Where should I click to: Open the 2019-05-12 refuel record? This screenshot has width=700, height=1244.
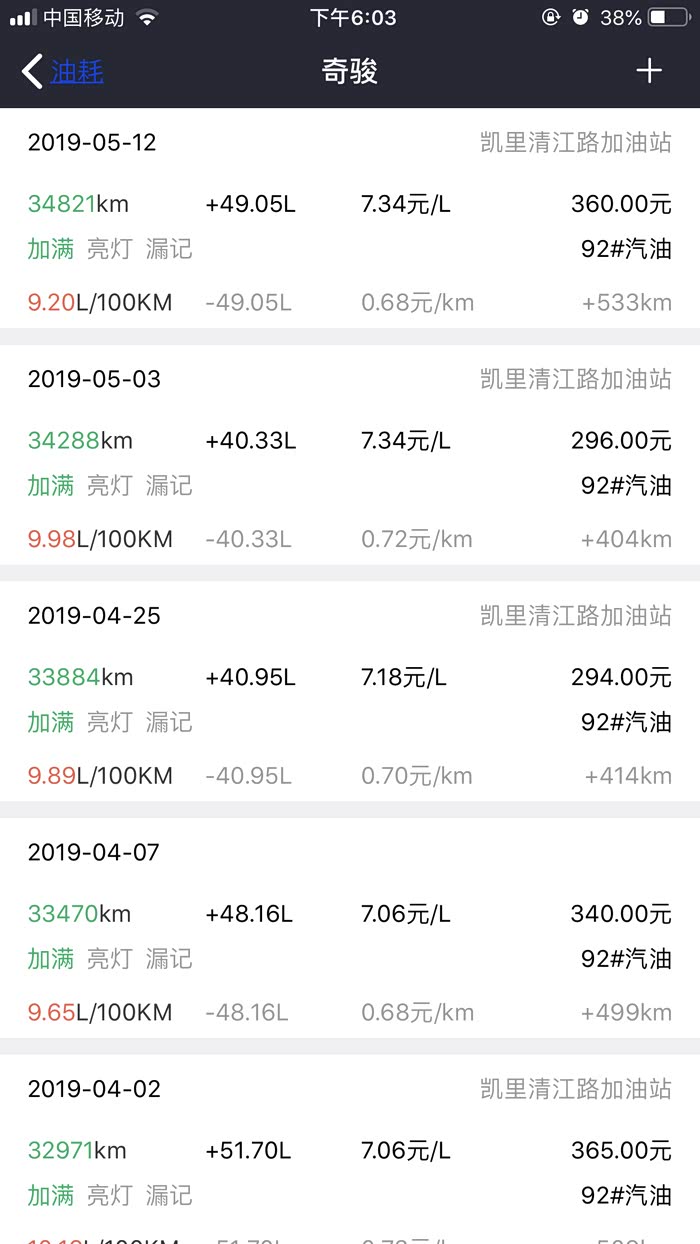click(349, 220)
